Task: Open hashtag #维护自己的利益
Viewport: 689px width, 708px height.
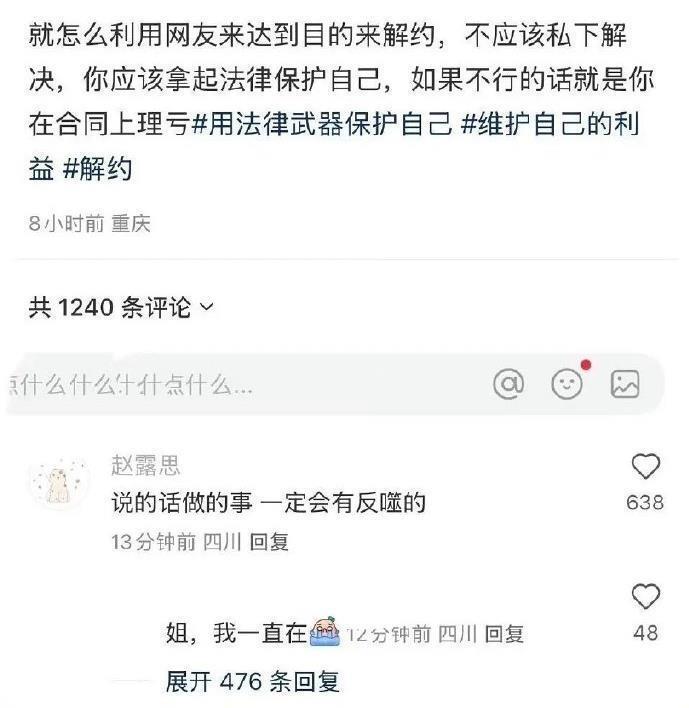Action: [550, 127]
